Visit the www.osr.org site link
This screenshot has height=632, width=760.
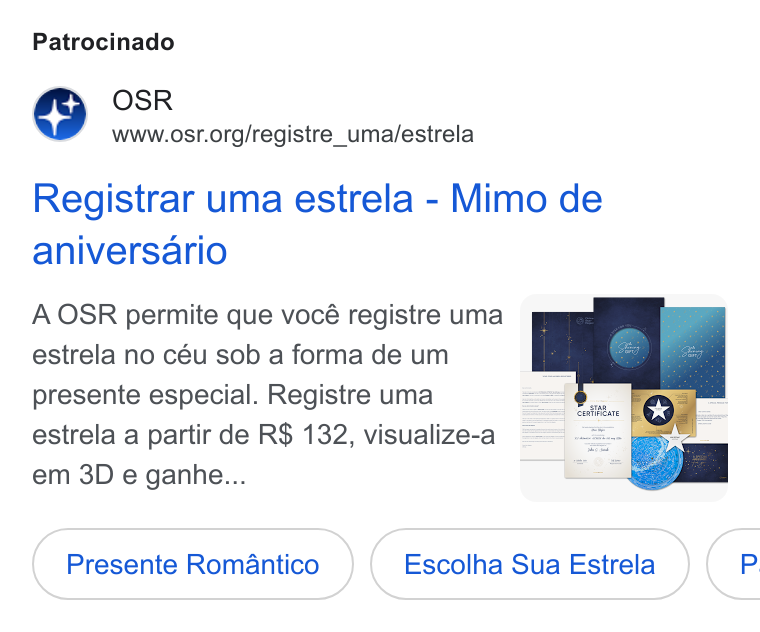click(293, 134)
